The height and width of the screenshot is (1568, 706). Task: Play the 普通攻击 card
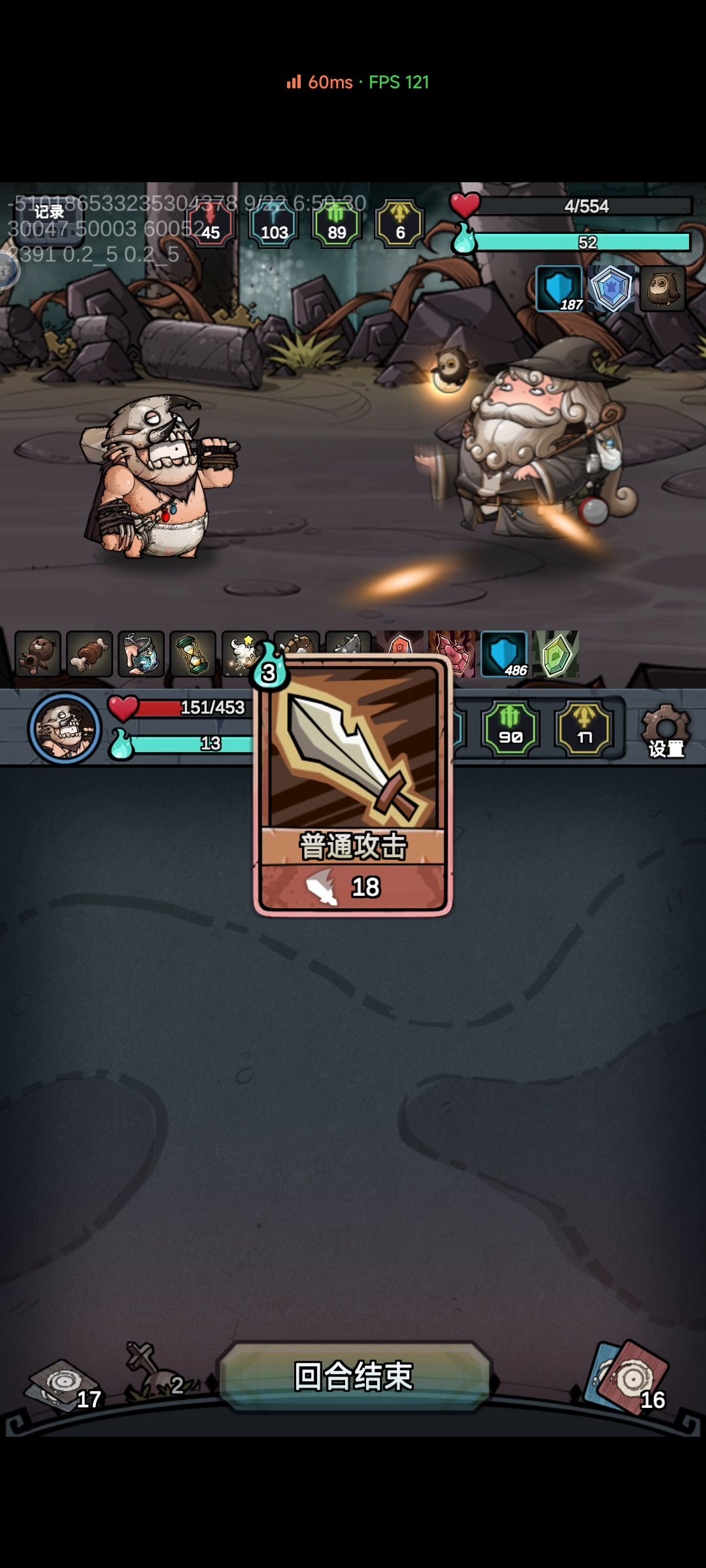coord(353,784)
